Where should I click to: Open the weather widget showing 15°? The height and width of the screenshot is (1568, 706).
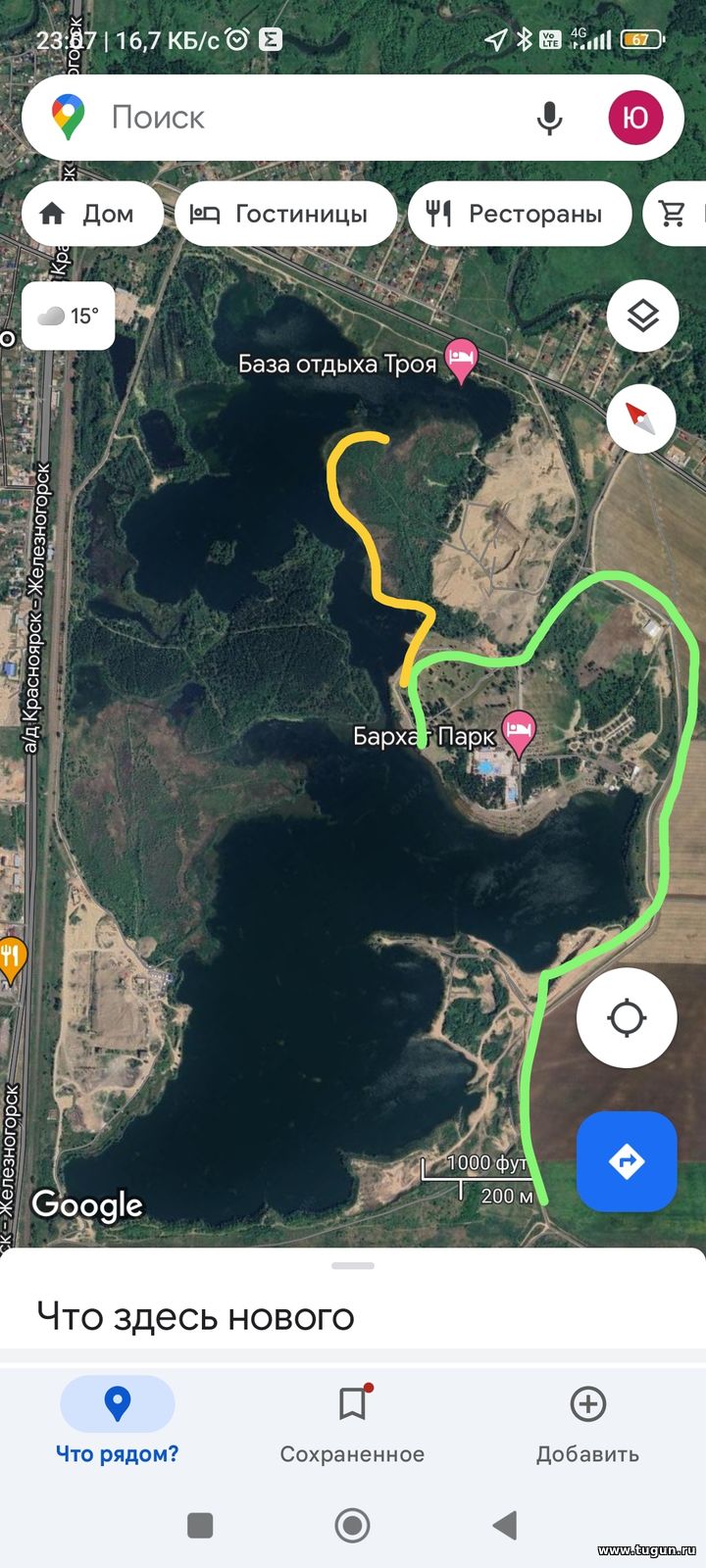tap(69, 316)
